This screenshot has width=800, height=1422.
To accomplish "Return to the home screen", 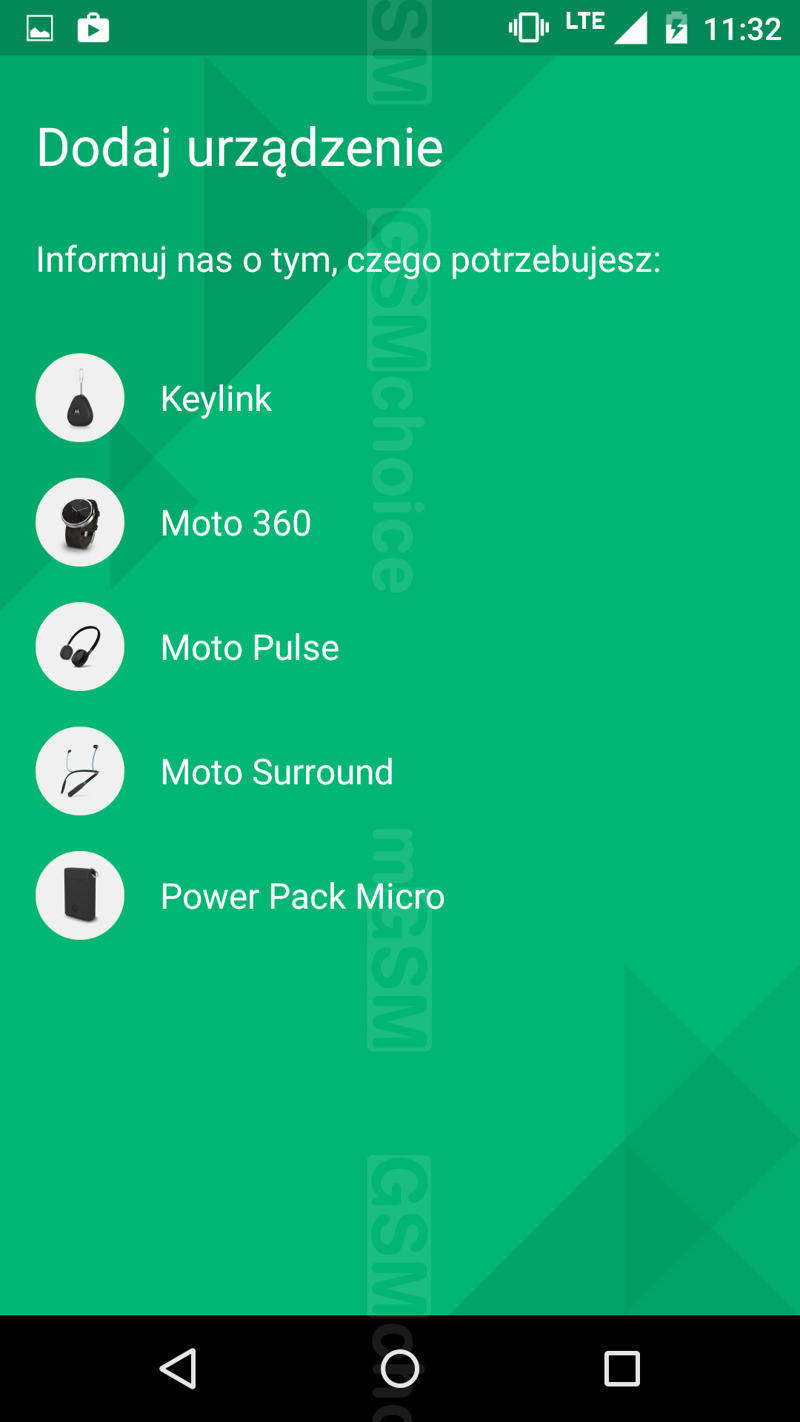I will pos(400,1368).
